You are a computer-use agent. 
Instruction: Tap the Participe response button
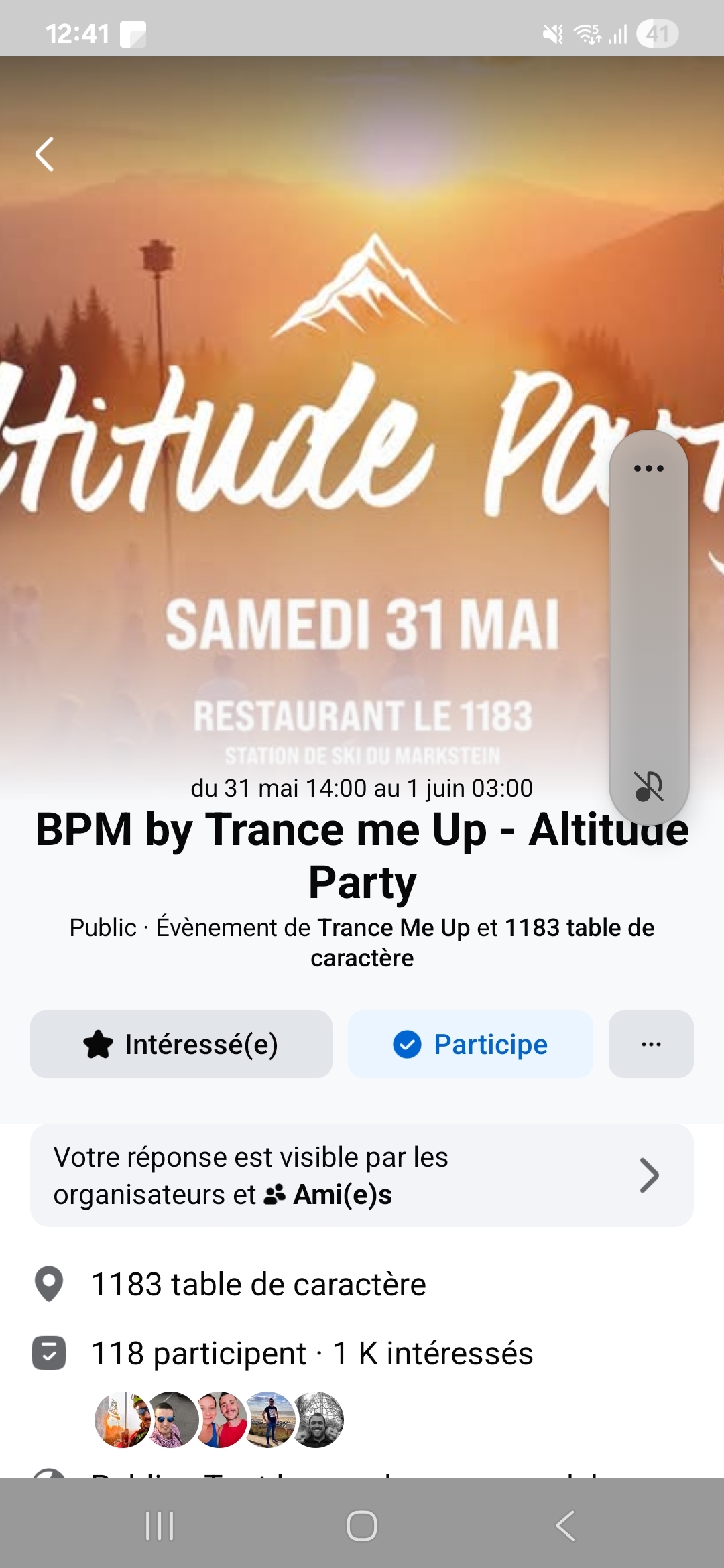click(x=470, y=1044)
